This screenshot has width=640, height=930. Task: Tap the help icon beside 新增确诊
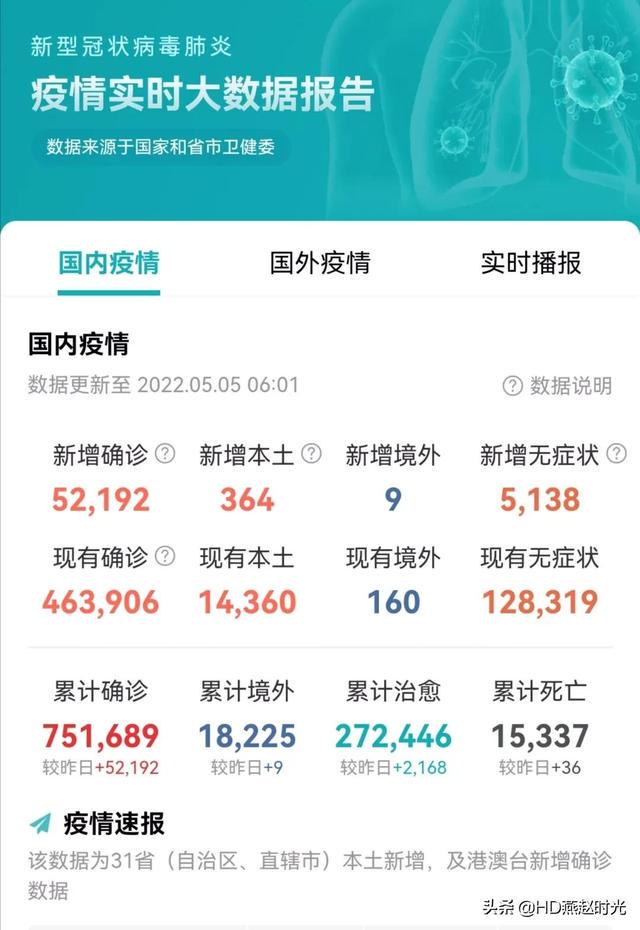[165, 454]
